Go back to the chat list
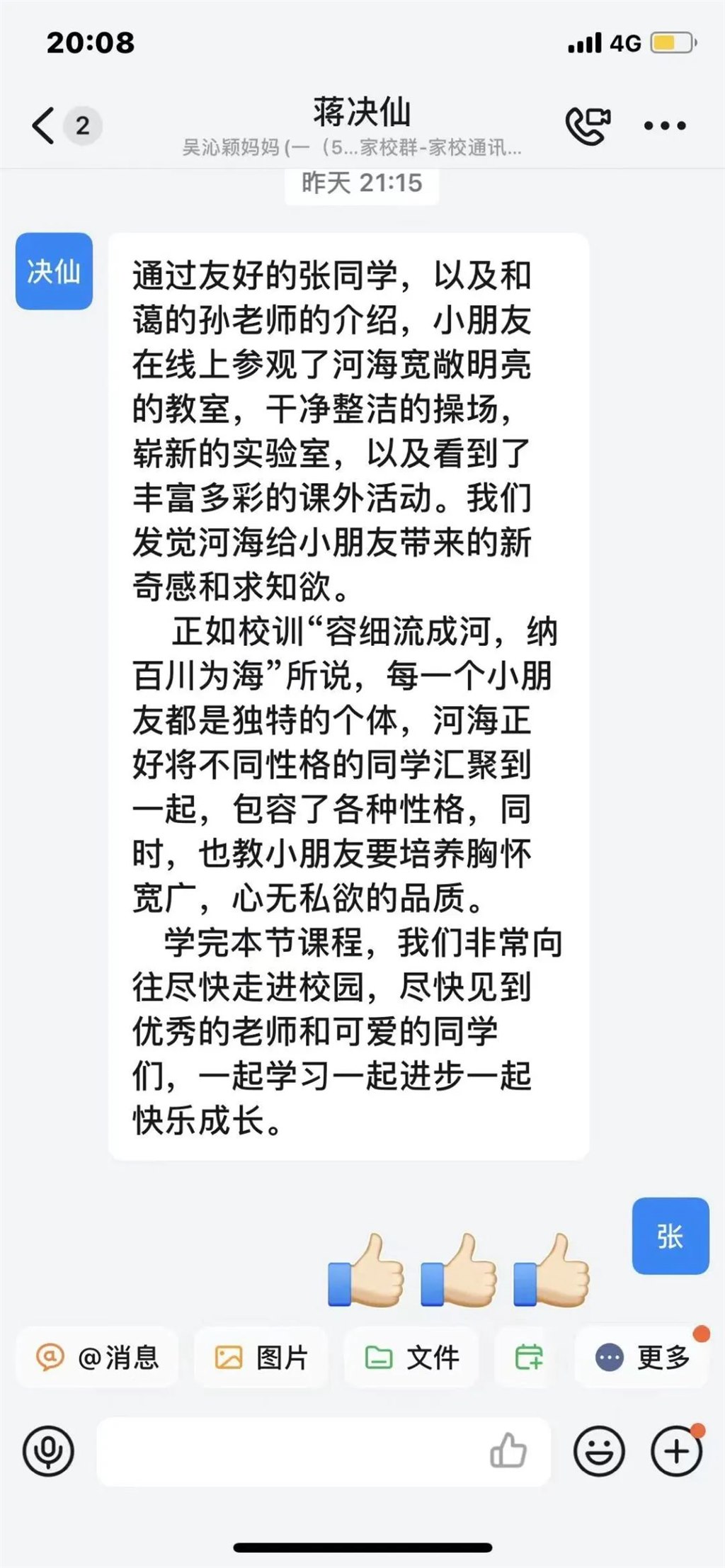Image resolution: width=725 pixels, height=1568 pixels. click(43, 126)
